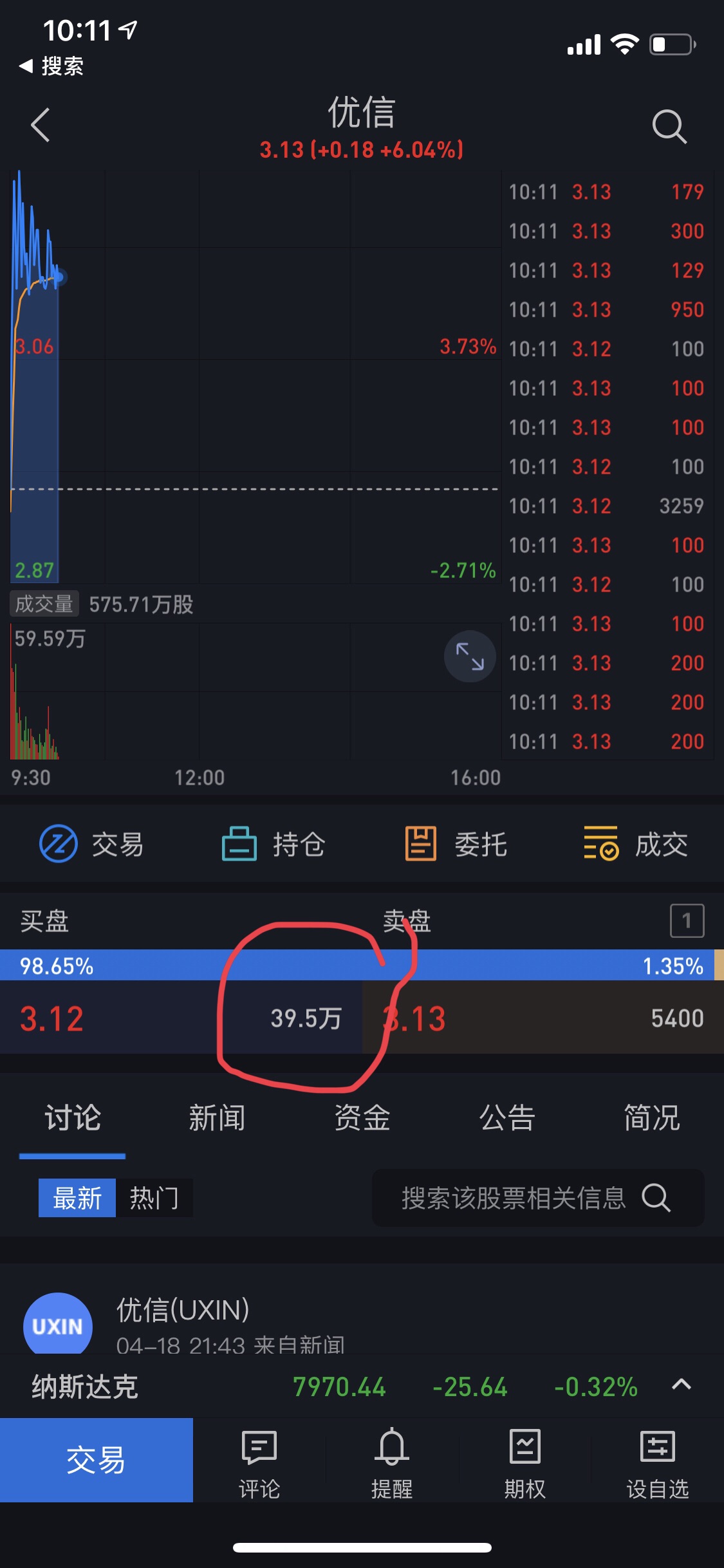The width and height of the screenshot is (724, 1568).
Task: Open the search magnifier in the header
Action: tap(669, 126)
